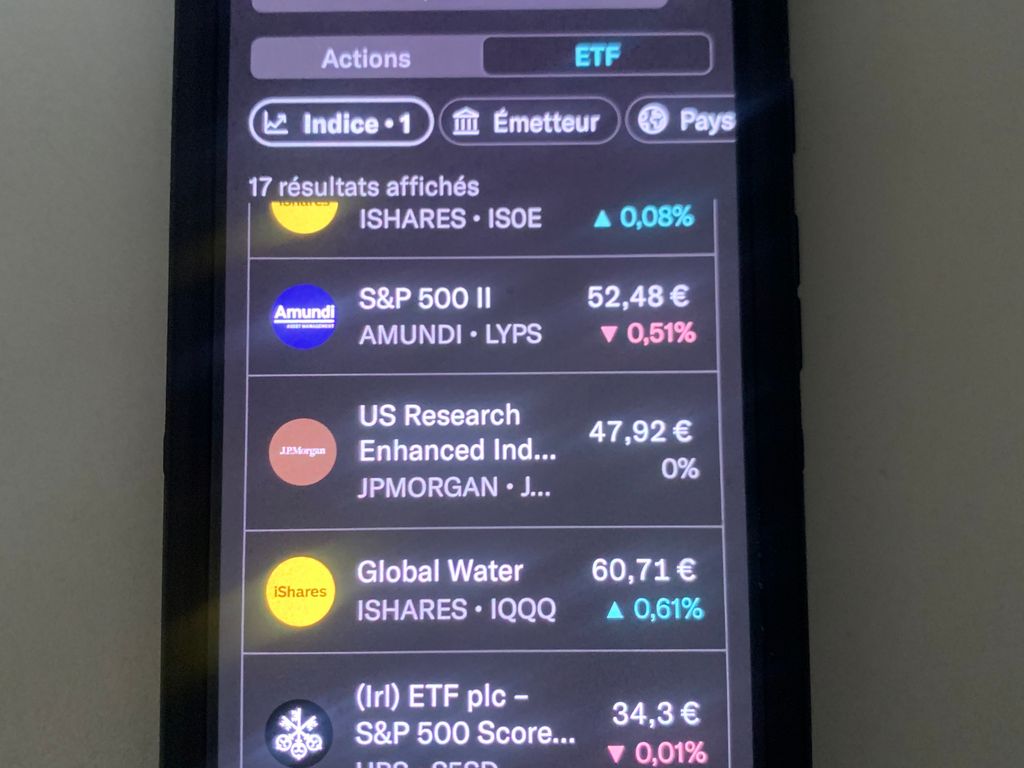Open the iShares Global Water ETF
This screenshot has height=768, width=1024.
click(x=482, y=590)
